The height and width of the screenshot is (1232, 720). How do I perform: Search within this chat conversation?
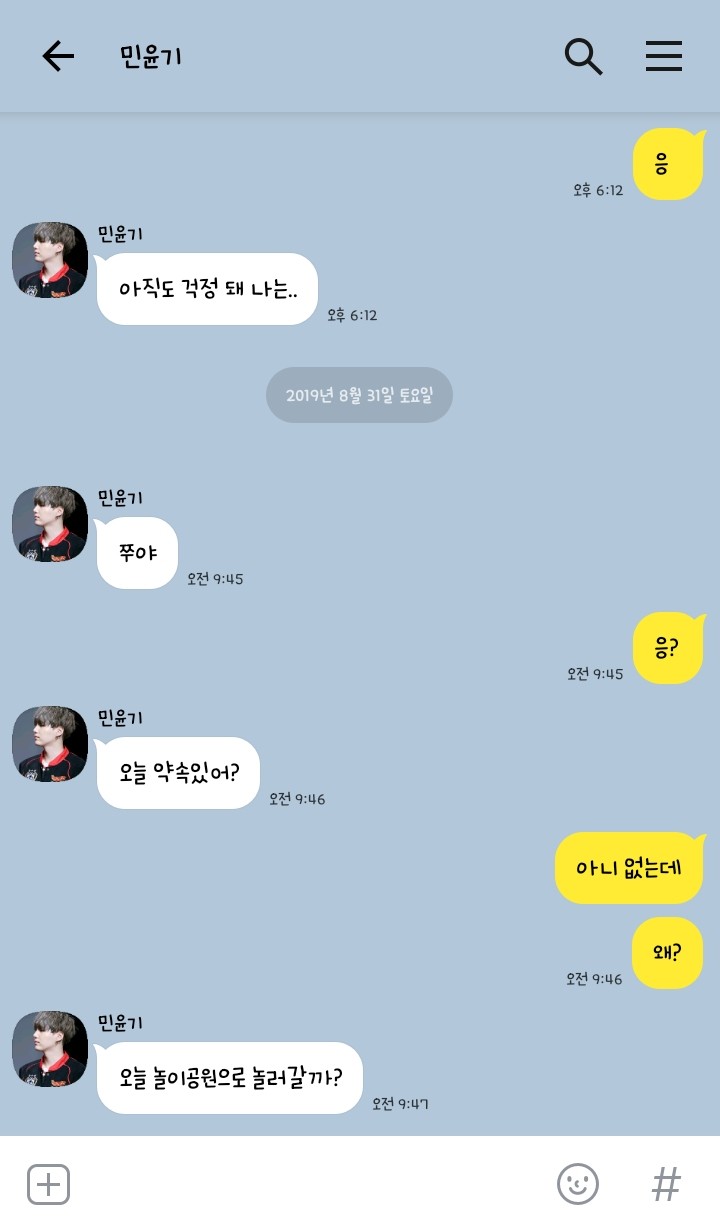[x=583, y=57]
